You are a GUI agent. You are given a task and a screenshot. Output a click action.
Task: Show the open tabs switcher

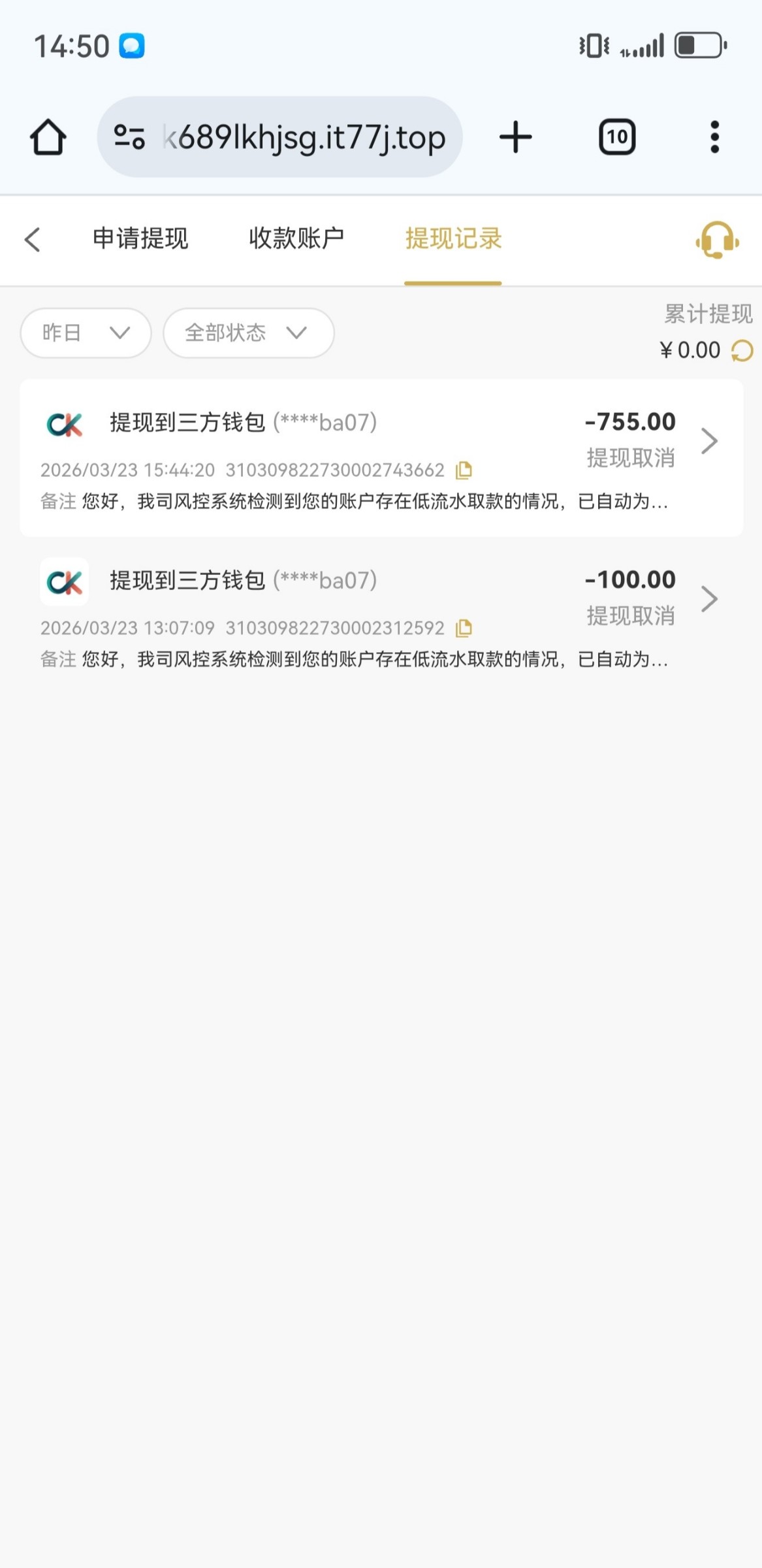click(x=617, y=137)
